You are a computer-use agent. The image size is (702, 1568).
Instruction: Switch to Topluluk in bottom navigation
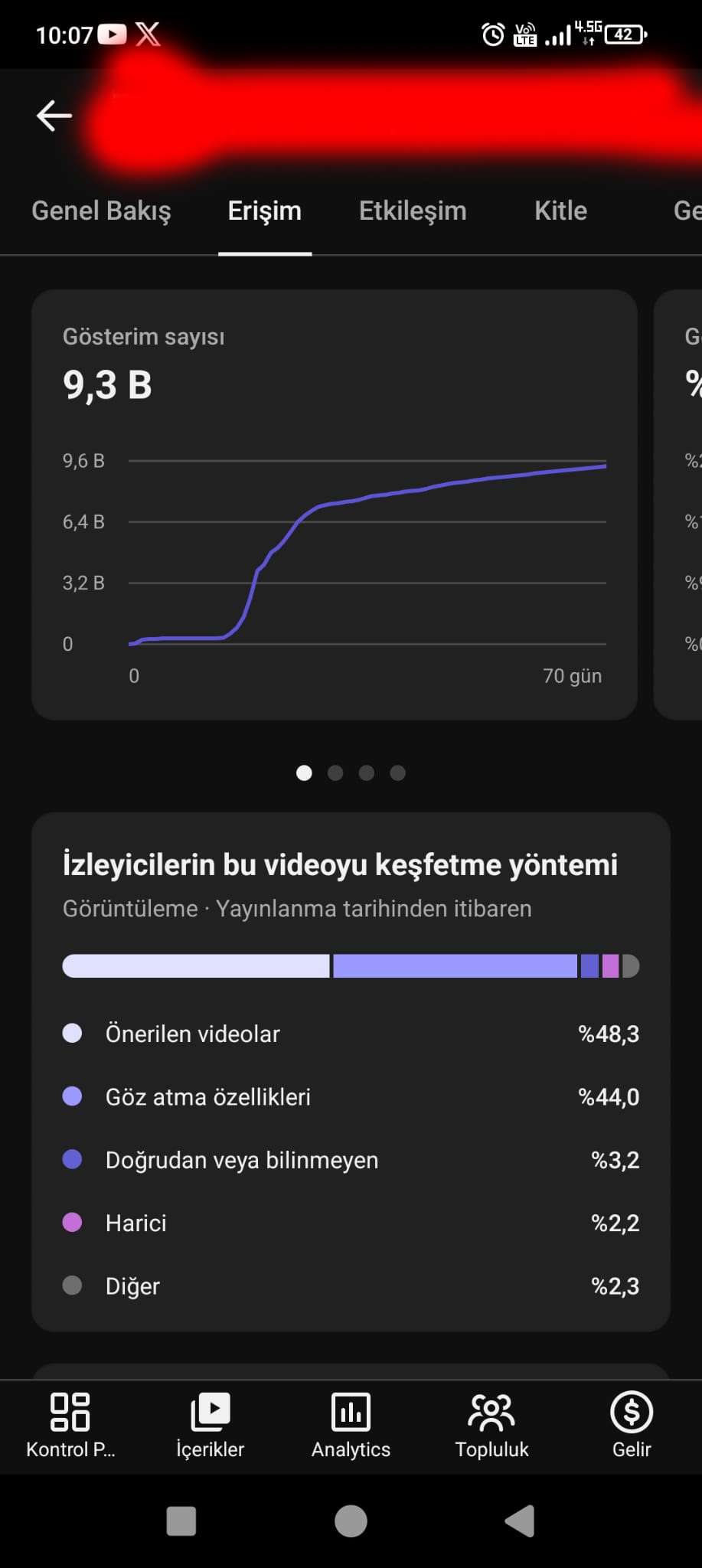click(x=491, y=1426)
